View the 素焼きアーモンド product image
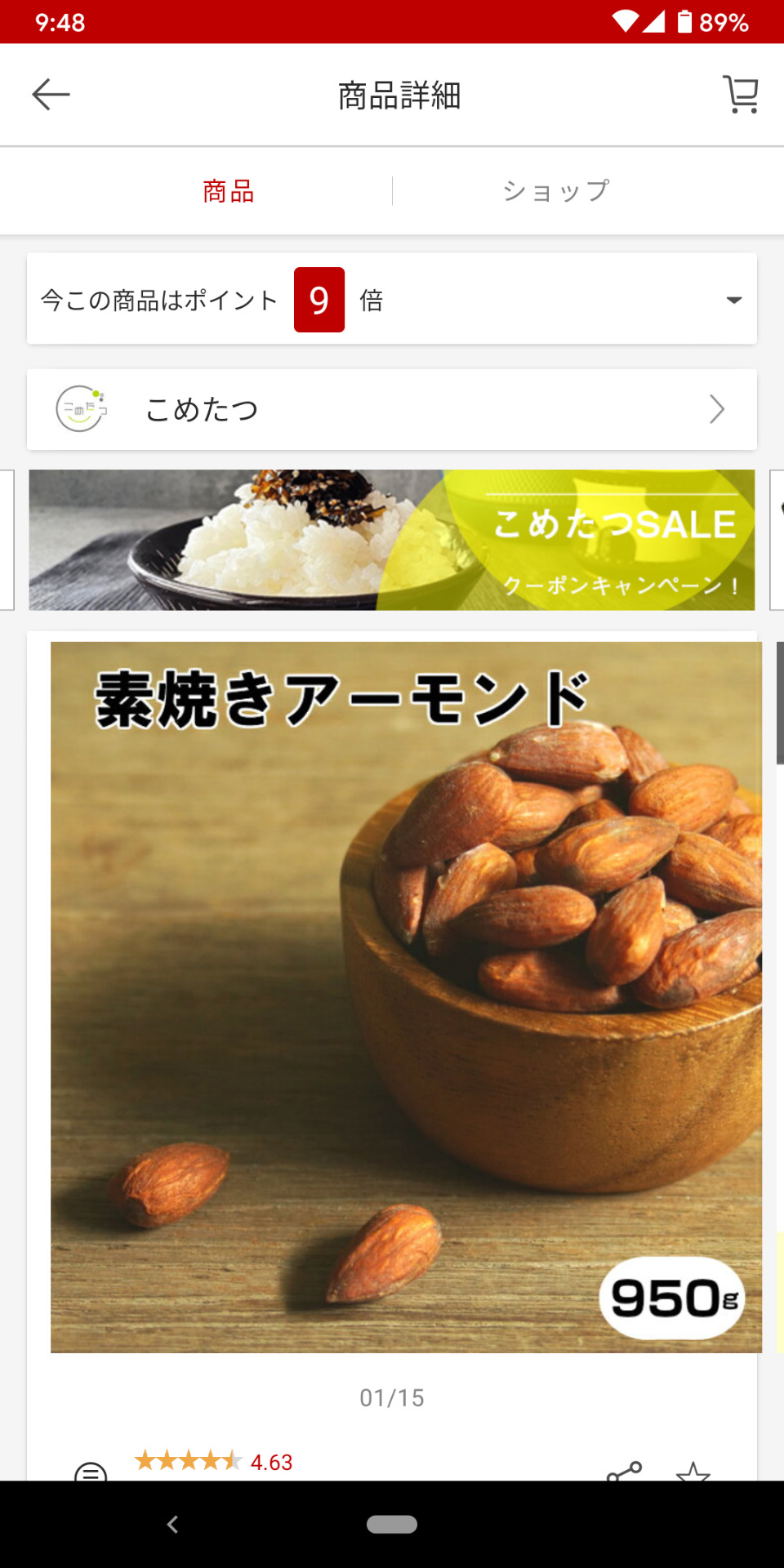This screenshot has height=1568, width=784. click(x=406, y=997)
